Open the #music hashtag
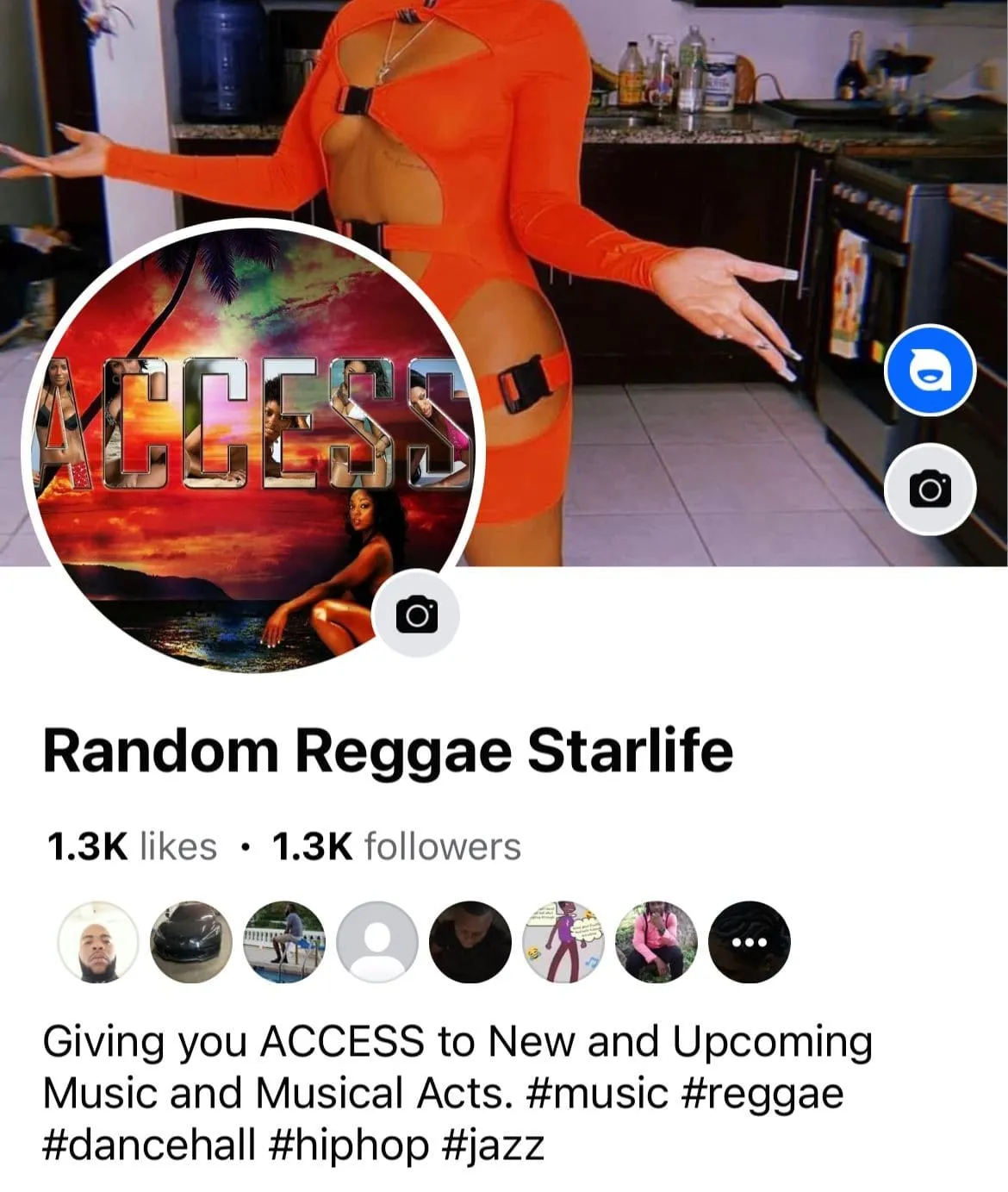Image resolution: width=1008 pixels, height=1192 pixels. pyautogui.click(x=594, y=1093)
